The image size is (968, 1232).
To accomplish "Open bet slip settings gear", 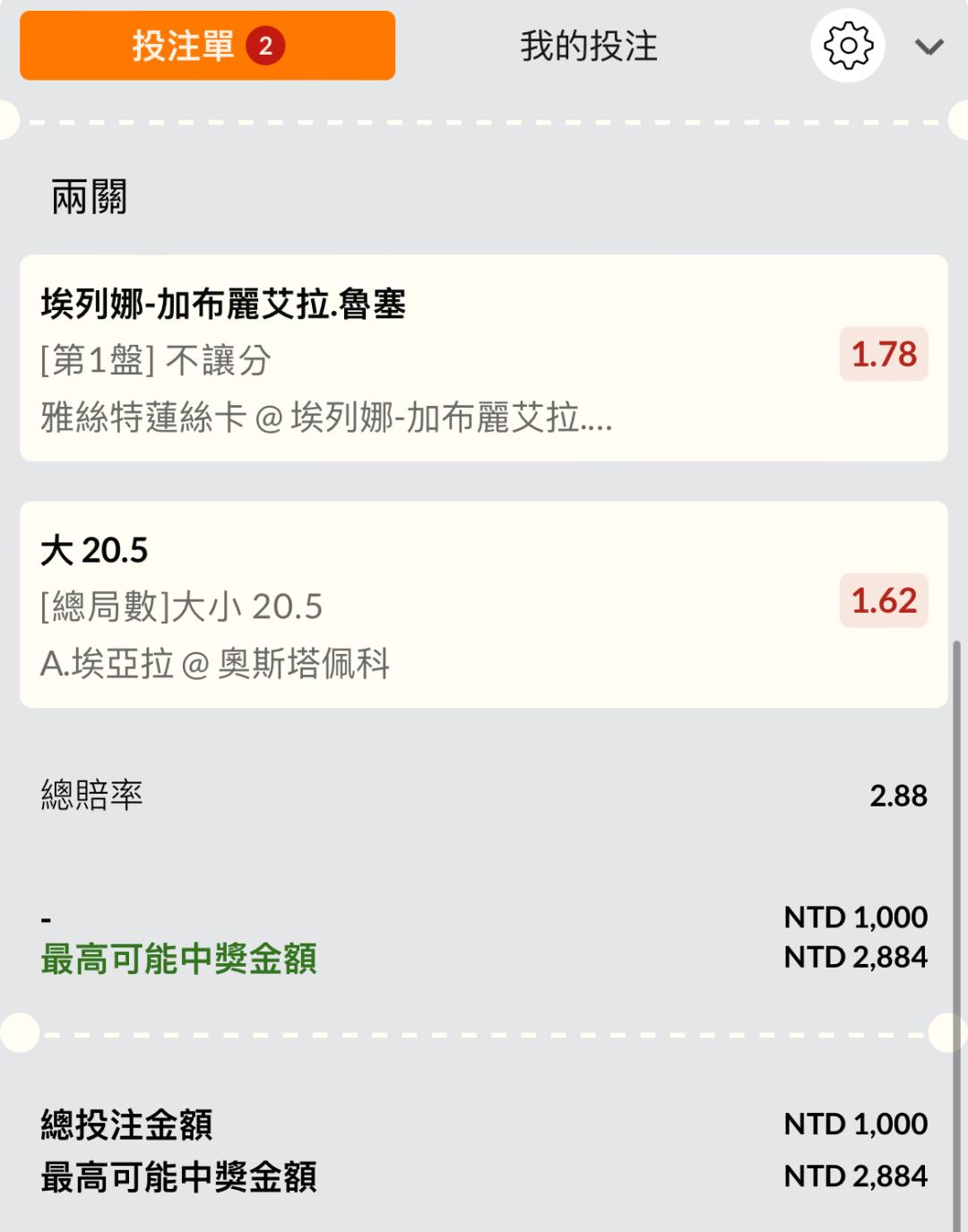I will pos(847,46).
